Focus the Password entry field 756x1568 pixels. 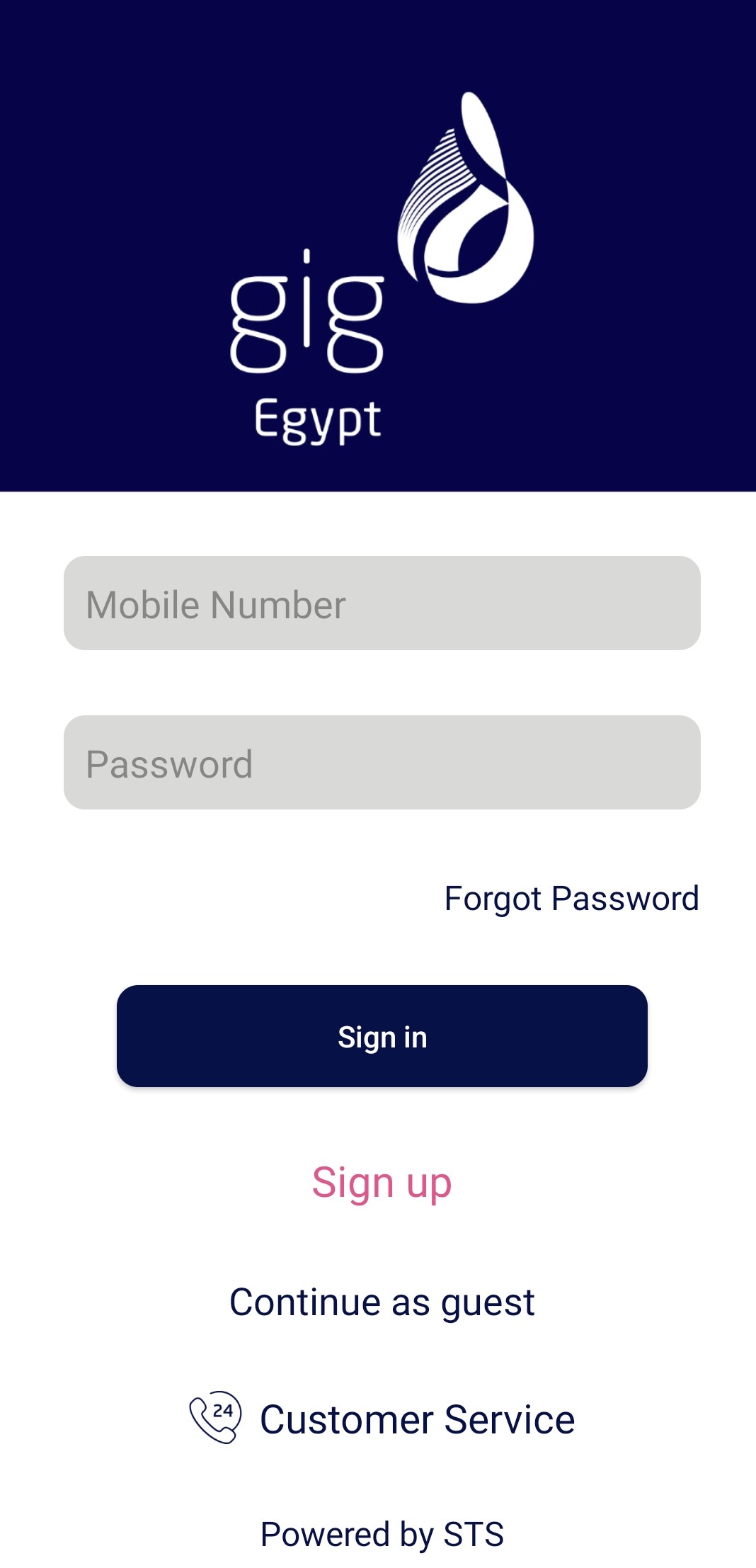382,762
